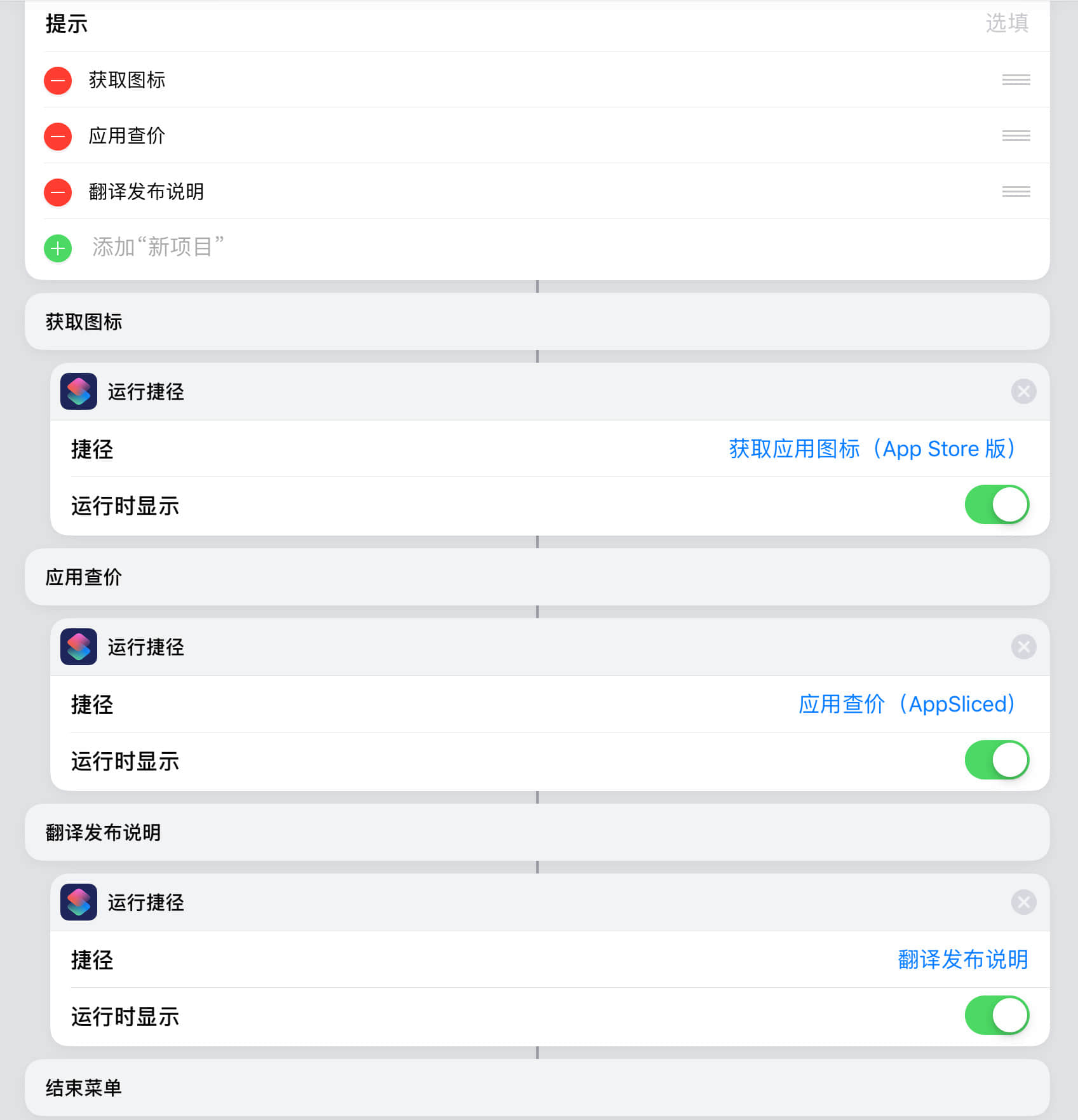
Task: Close the 运行捷径 action under 获取图标
Action: [1023, 392]
